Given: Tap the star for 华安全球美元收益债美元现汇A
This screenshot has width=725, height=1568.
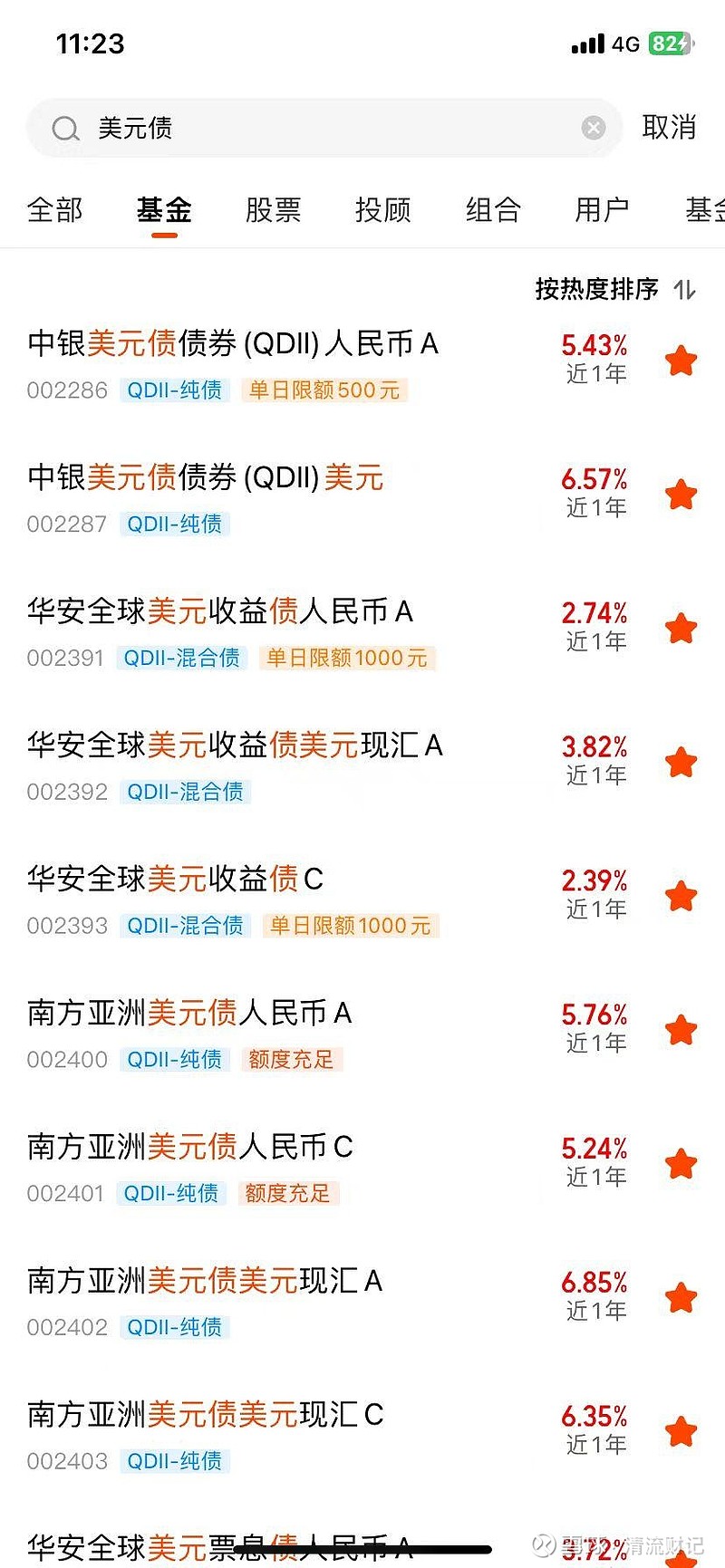Looking at the screenshot, I should (x=681, y=761).
